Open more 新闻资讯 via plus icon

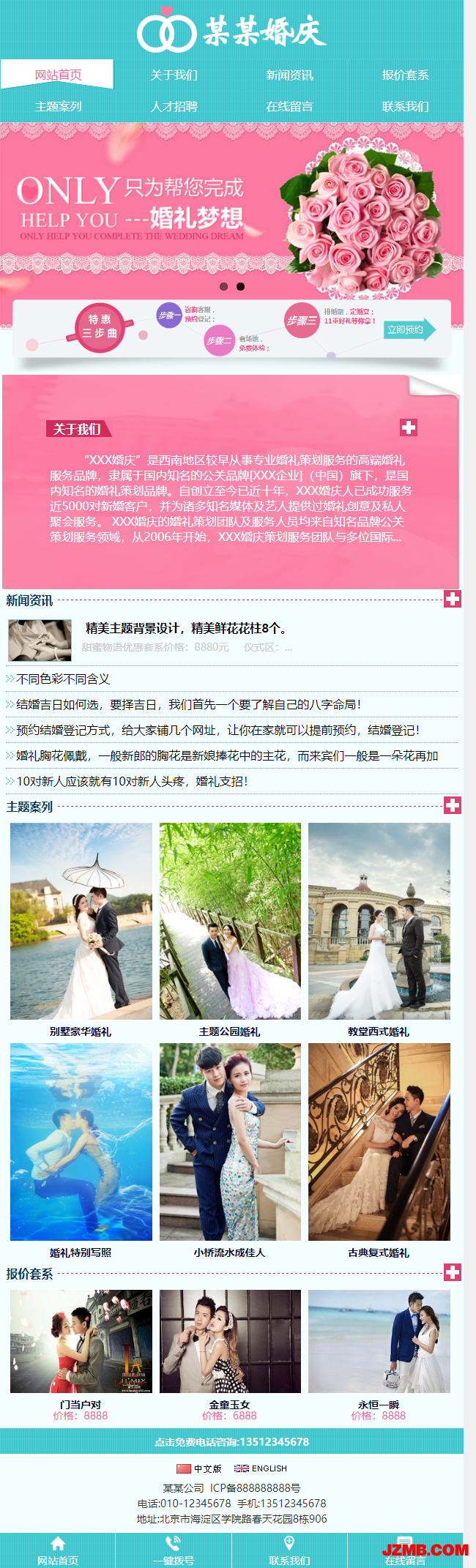453,599
